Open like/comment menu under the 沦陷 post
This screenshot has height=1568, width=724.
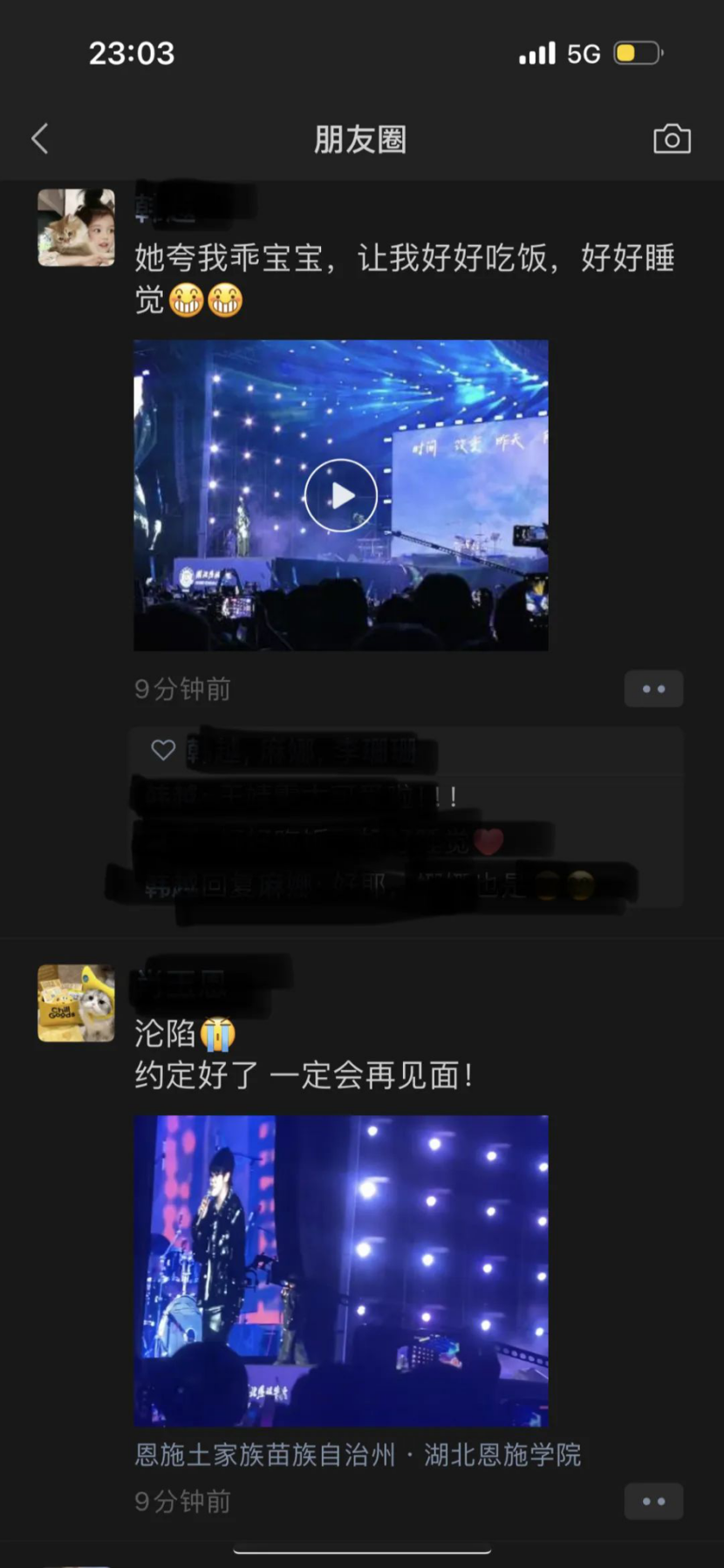(653, 1502)
